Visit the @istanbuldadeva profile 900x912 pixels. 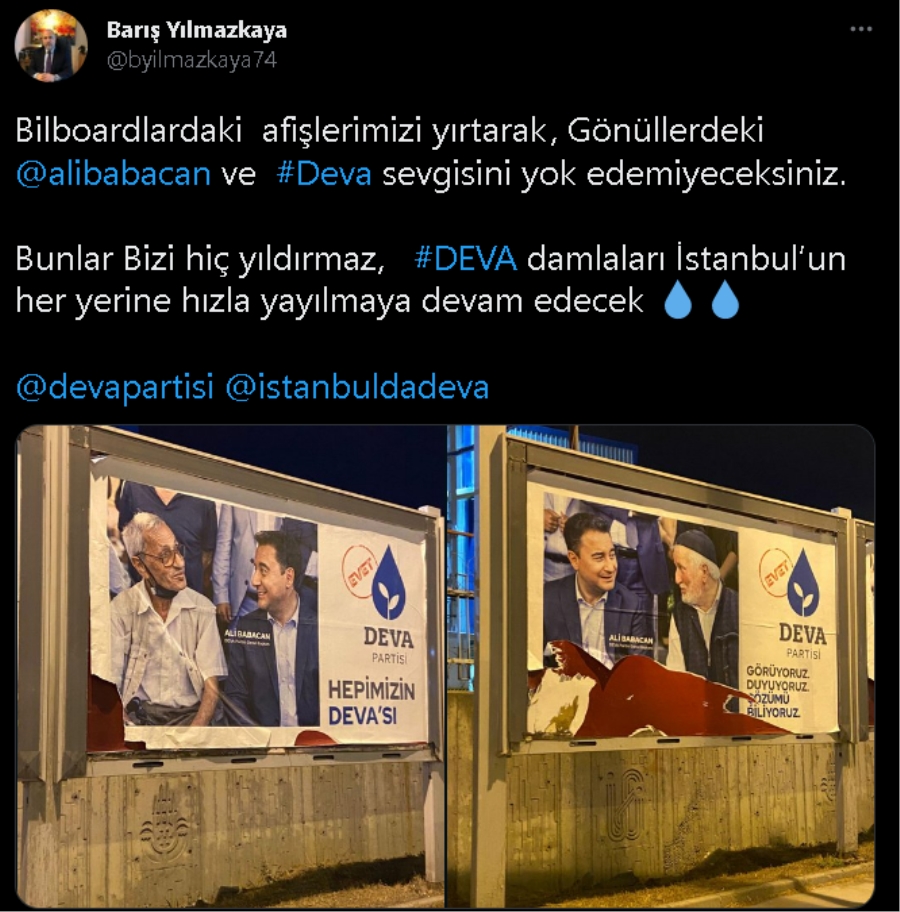tap(357, 387)
